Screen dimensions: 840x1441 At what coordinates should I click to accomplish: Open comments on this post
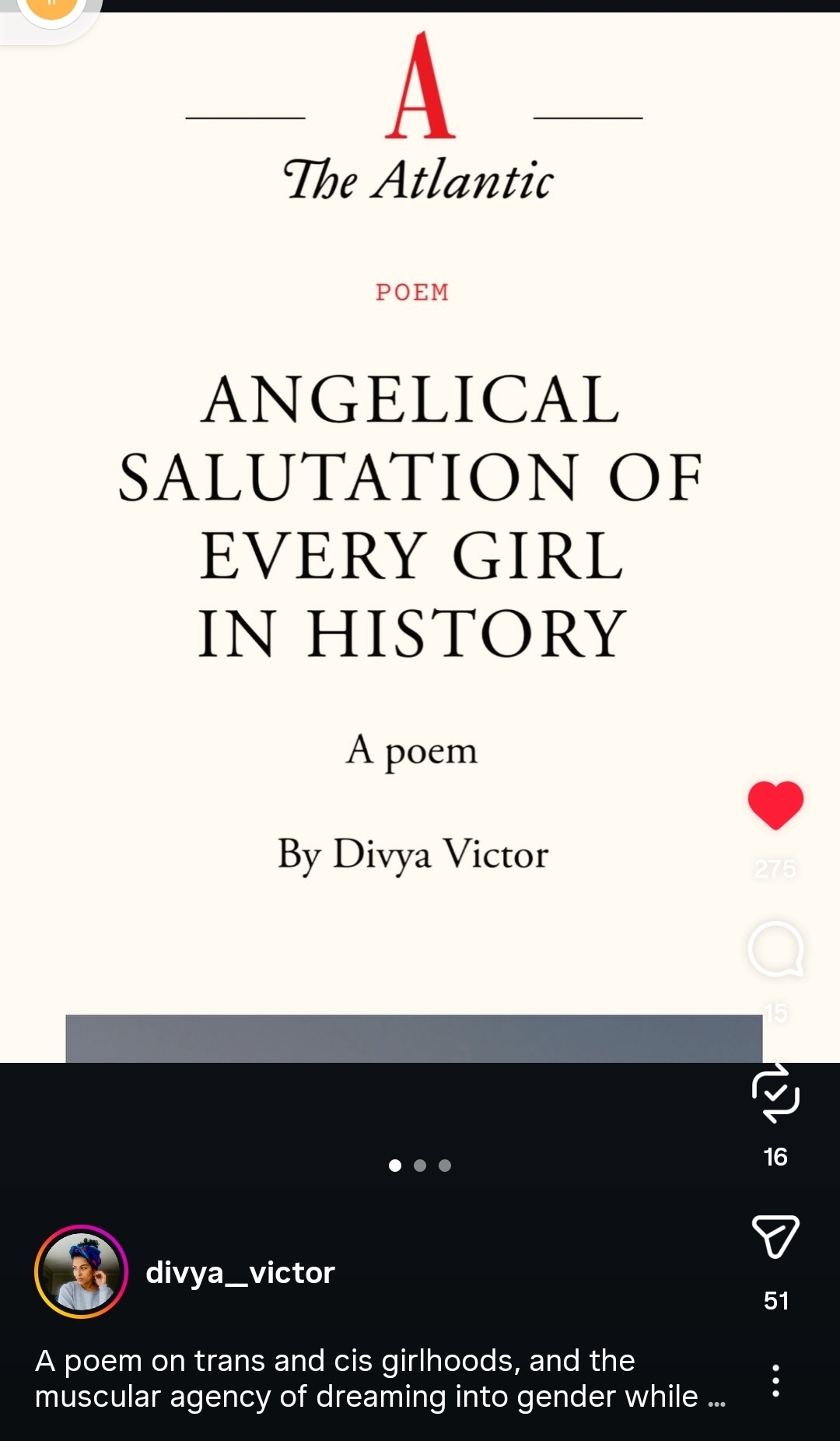coord(775,949)
